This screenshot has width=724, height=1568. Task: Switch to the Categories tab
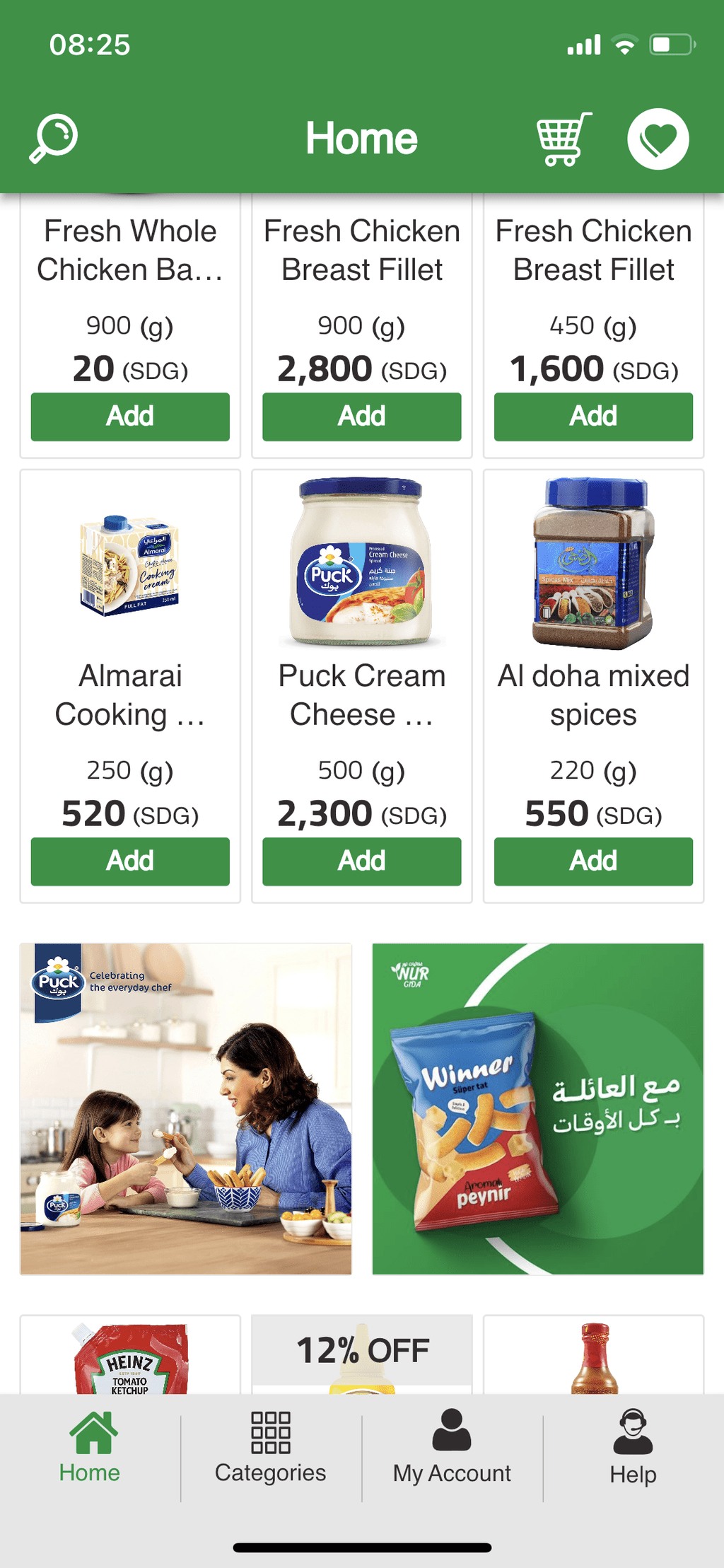click(271, 1447)
